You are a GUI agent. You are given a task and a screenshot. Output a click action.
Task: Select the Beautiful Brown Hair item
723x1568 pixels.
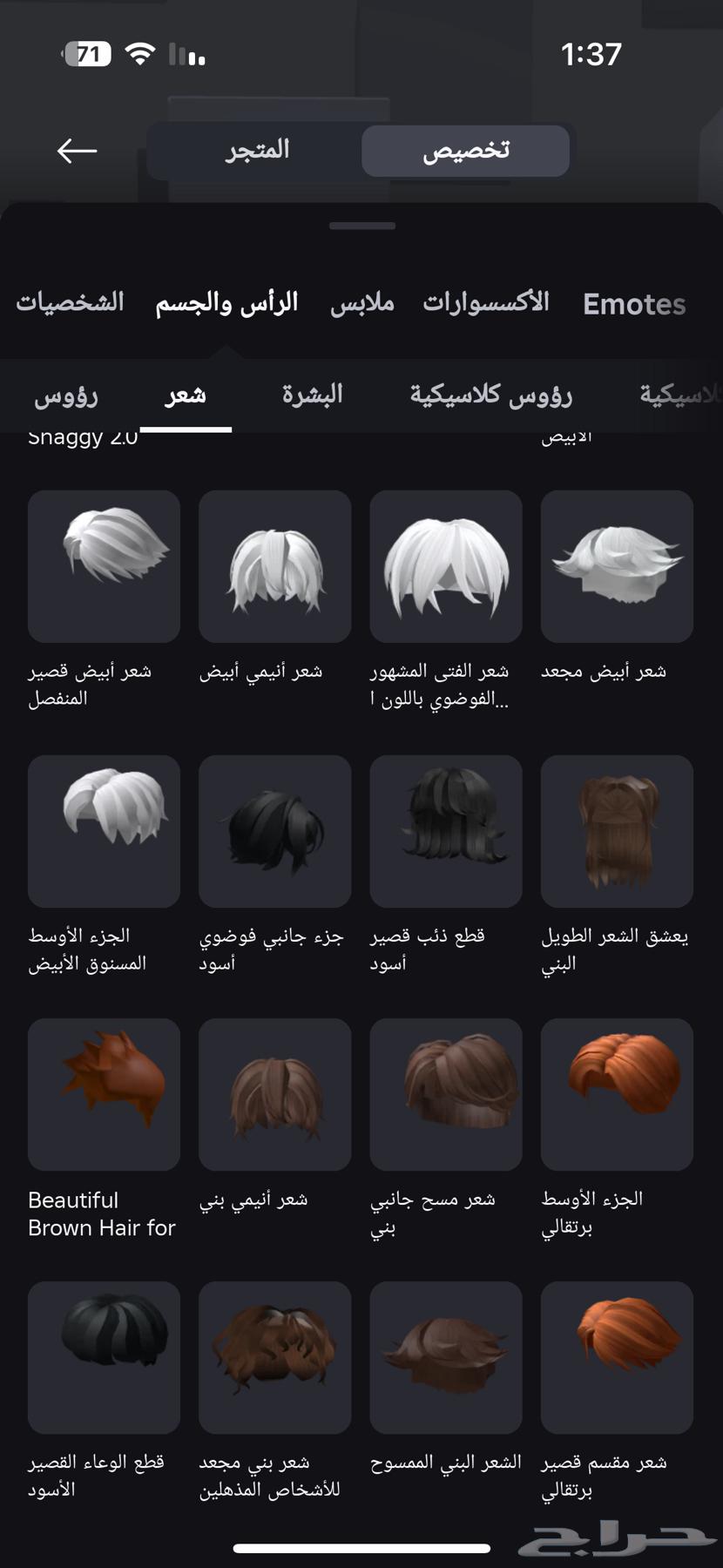click(x=104, y=1094)
